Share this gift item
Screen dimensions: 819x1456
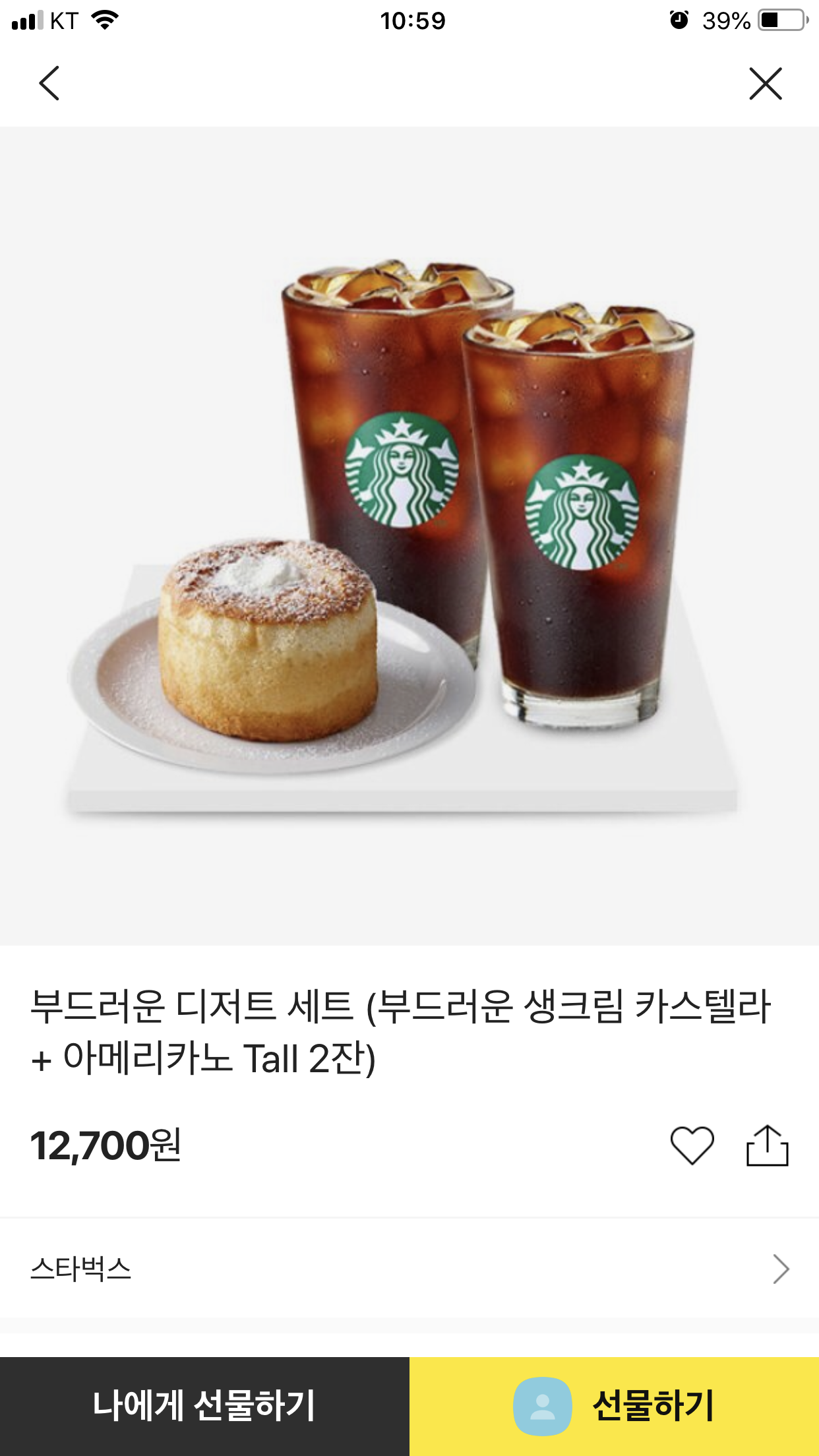767,1145
